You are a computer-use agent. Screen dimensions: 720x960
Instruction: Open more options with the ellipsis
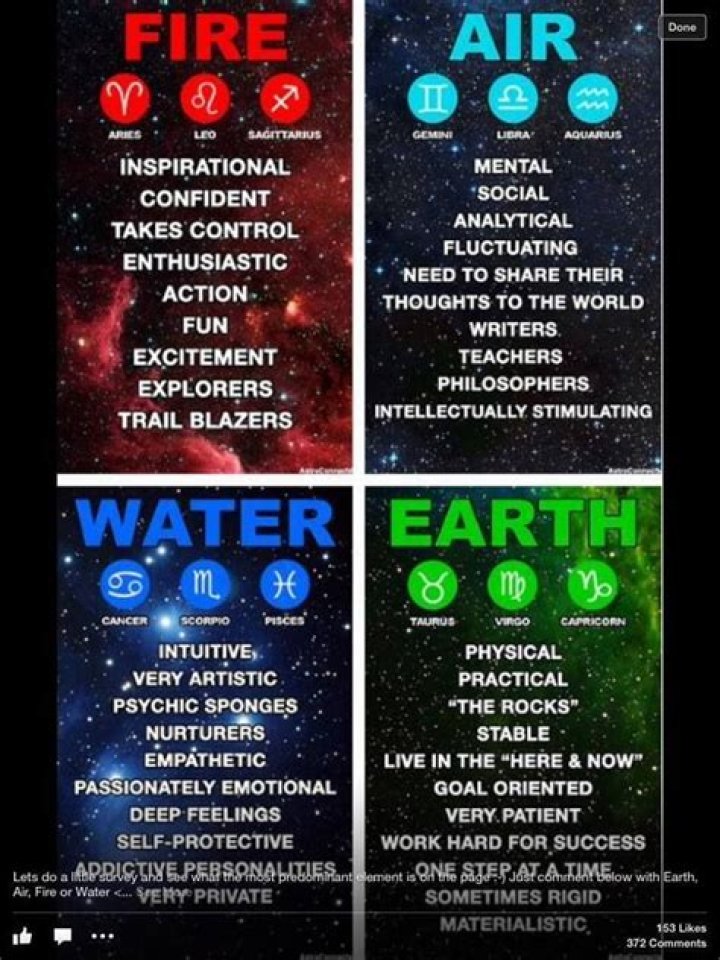(x=100, y=938)
